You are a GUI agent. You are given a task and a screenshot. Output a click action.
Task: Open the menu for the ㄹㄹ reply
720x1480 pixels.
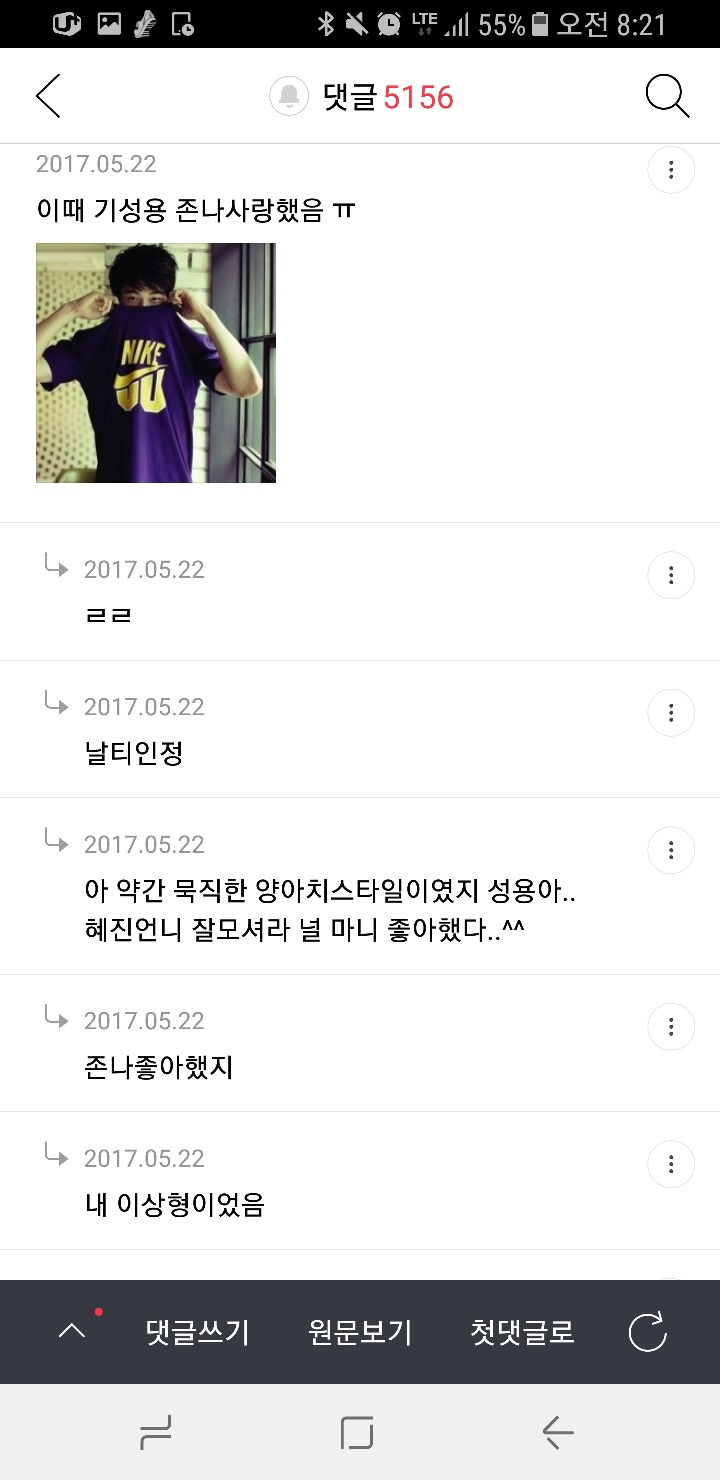pos(671,575)
